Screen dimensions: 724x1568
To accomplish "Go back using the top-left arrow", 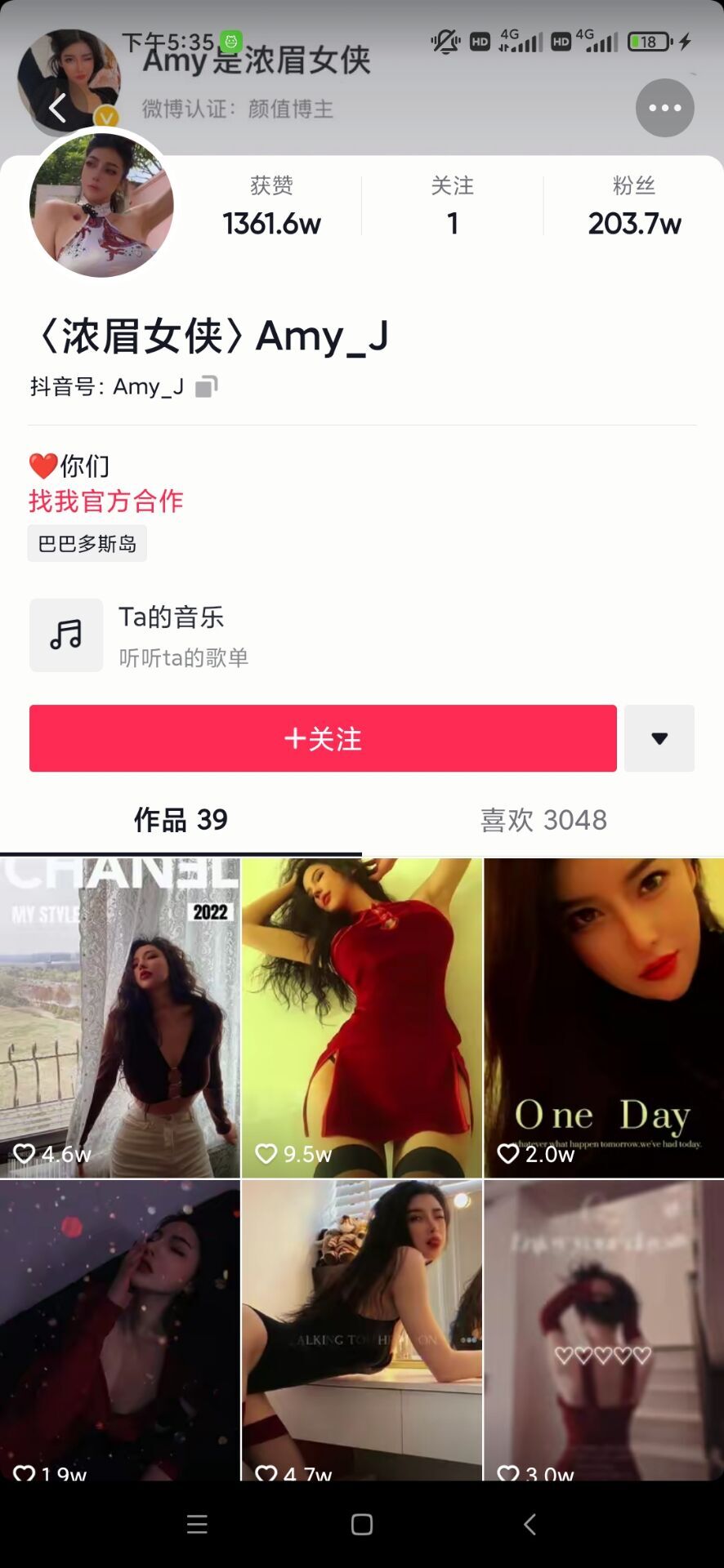I will [57, 108].
